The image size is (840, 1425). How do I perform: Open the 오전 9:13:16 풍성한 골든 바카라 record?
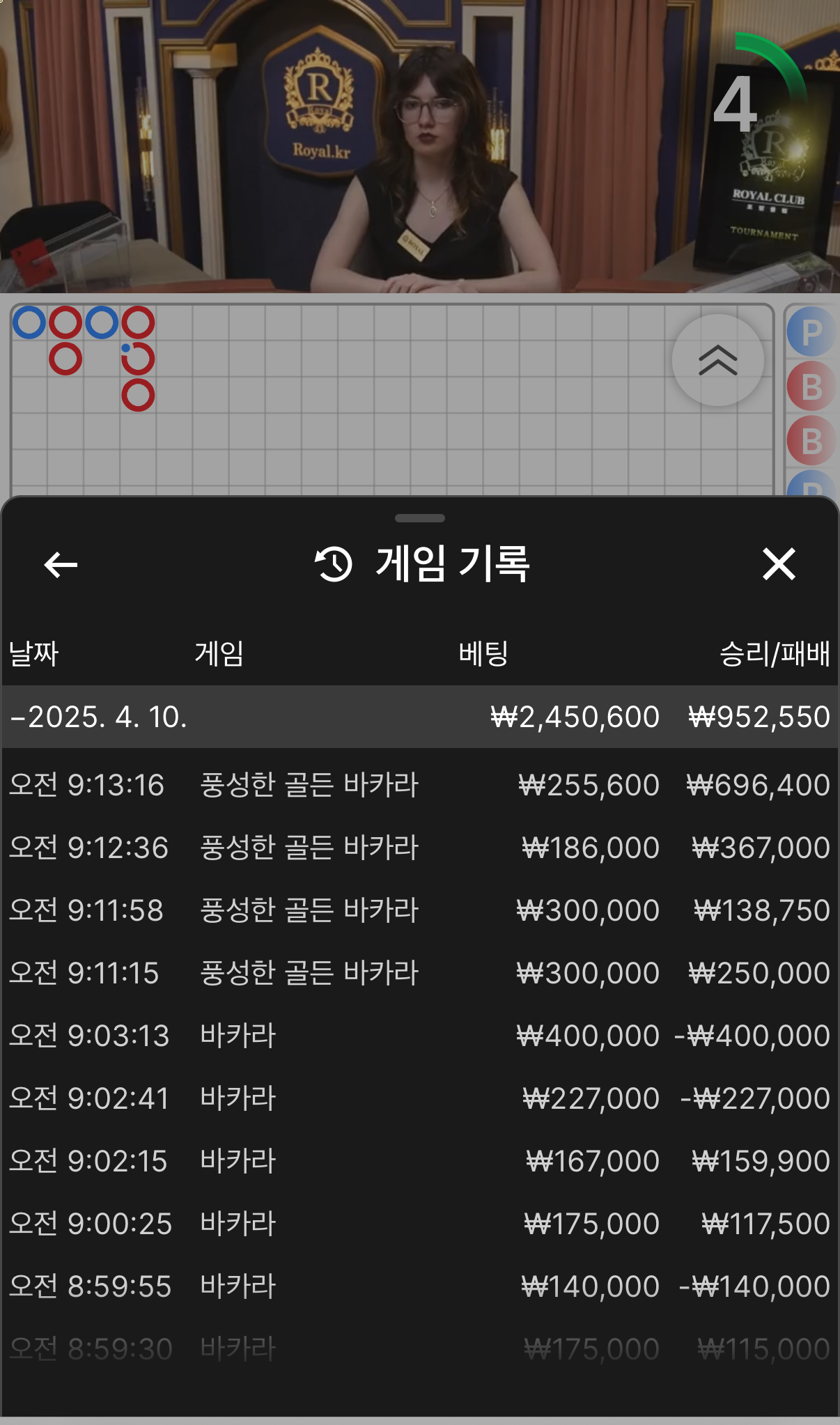coord(419,785)
